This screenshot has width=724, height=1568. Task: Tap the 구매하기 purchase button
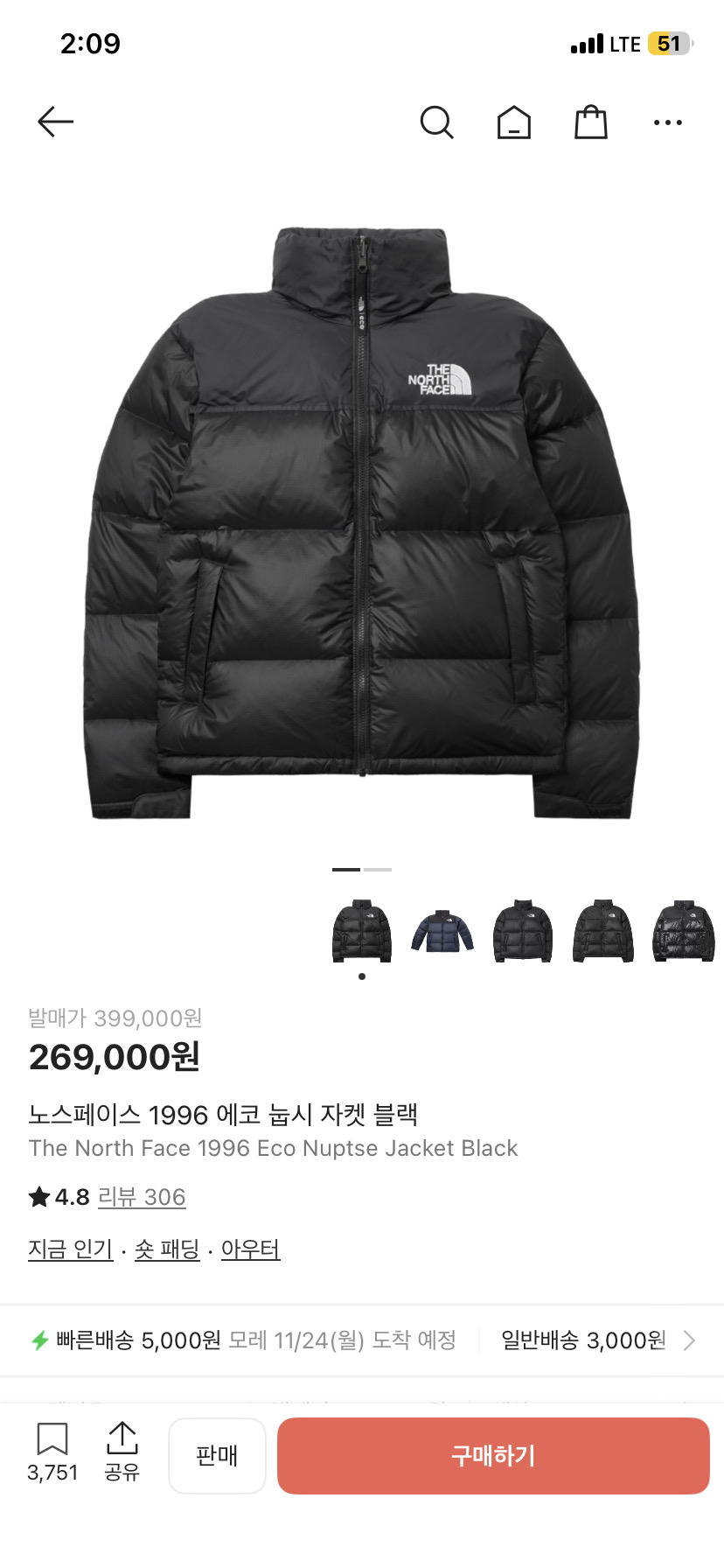(x=493, y=1455)
